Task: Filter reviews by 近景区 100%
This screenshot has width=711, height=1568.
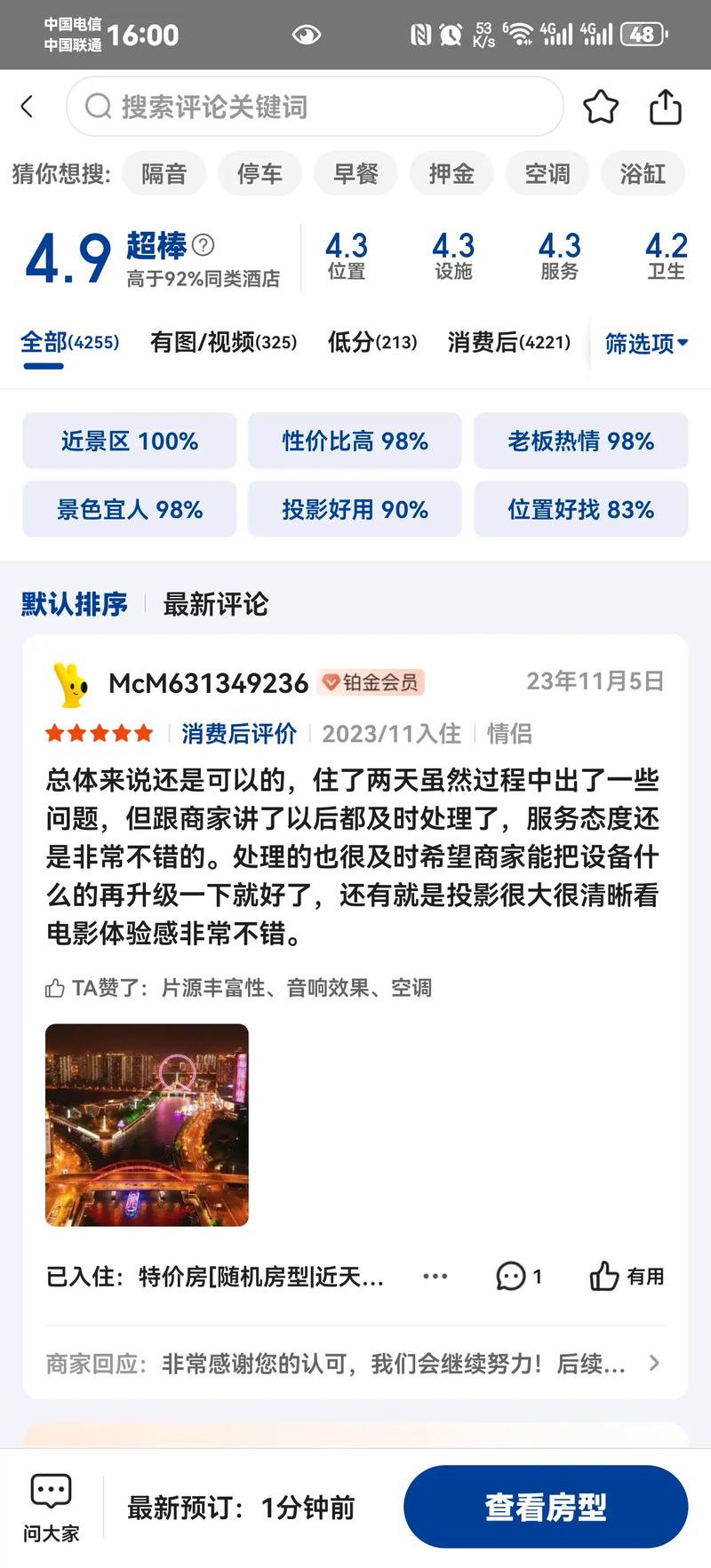Action: tap(130, 441)
